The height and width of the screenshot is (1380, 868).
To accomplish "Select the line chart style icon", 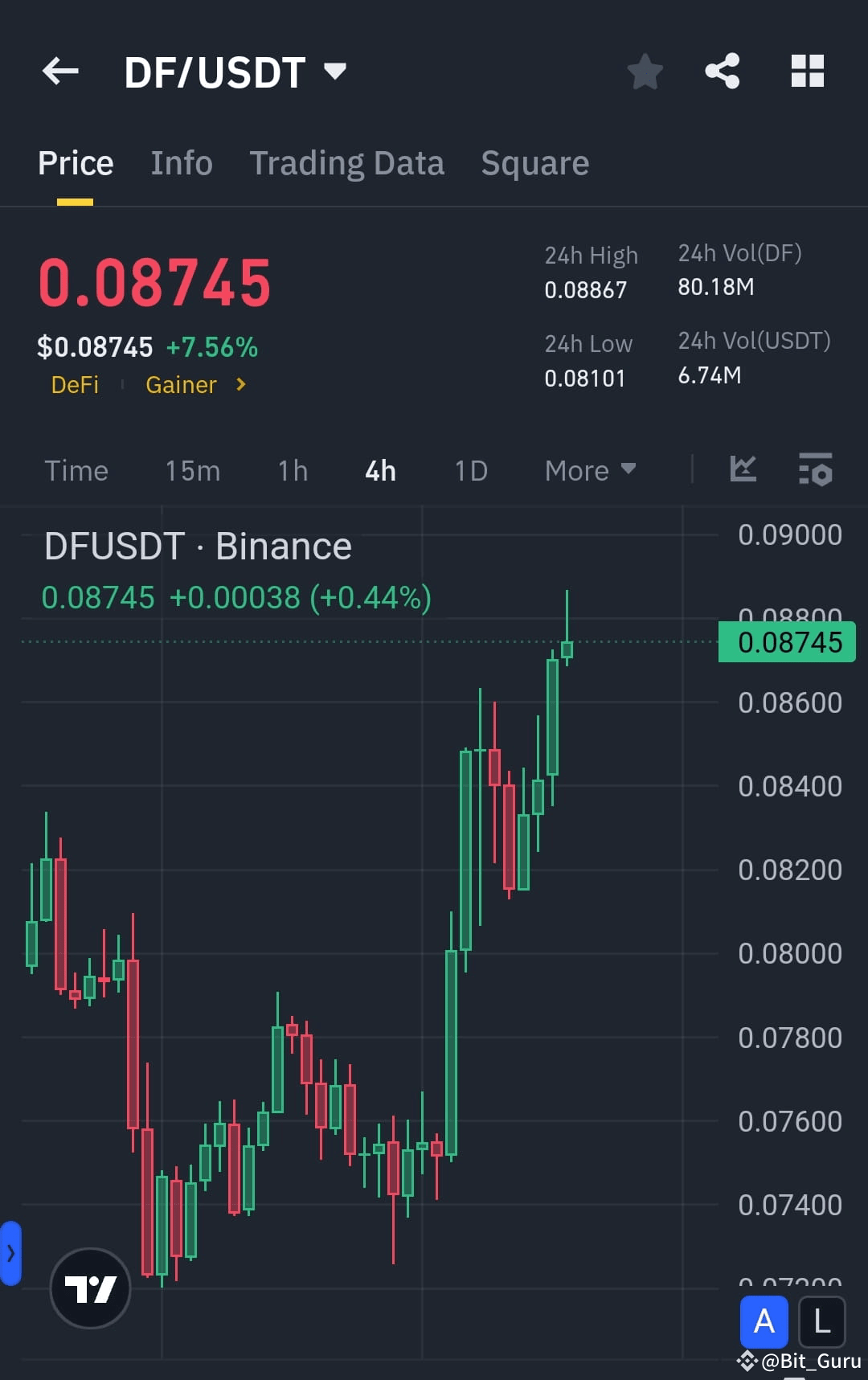I will coord(742,471).
